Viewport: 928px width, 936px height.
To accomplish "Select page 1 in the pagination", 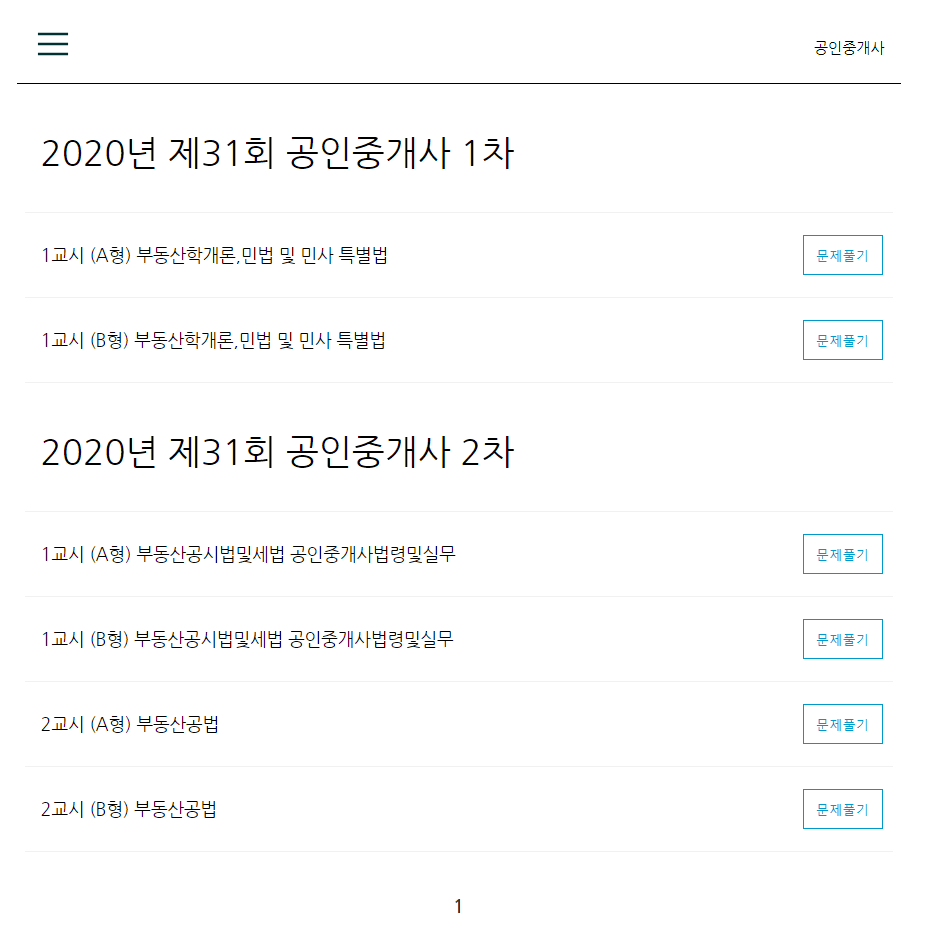I will 458,907.
